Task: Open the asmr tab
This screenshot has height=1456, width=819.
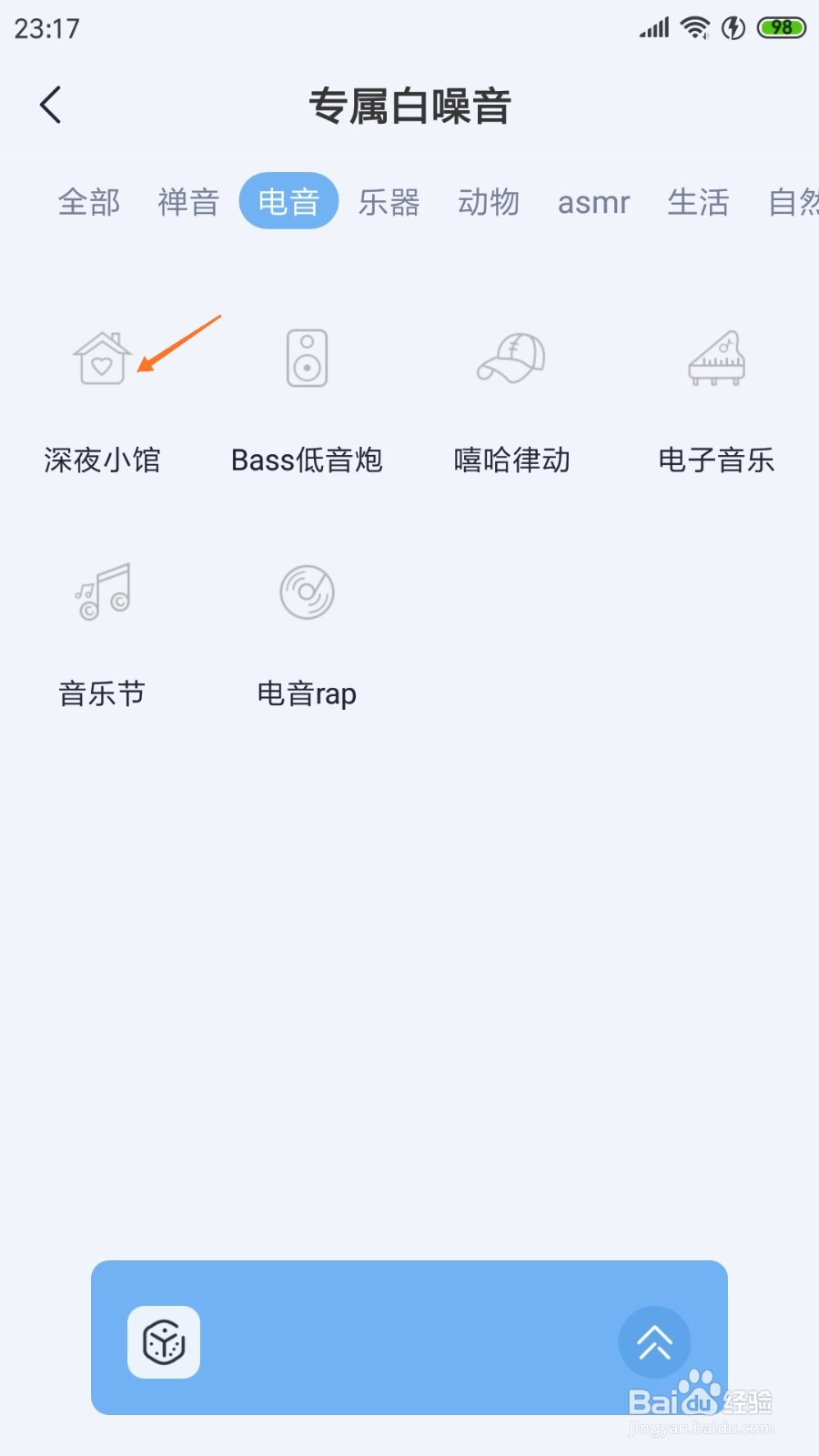Action: pos(593,202)
